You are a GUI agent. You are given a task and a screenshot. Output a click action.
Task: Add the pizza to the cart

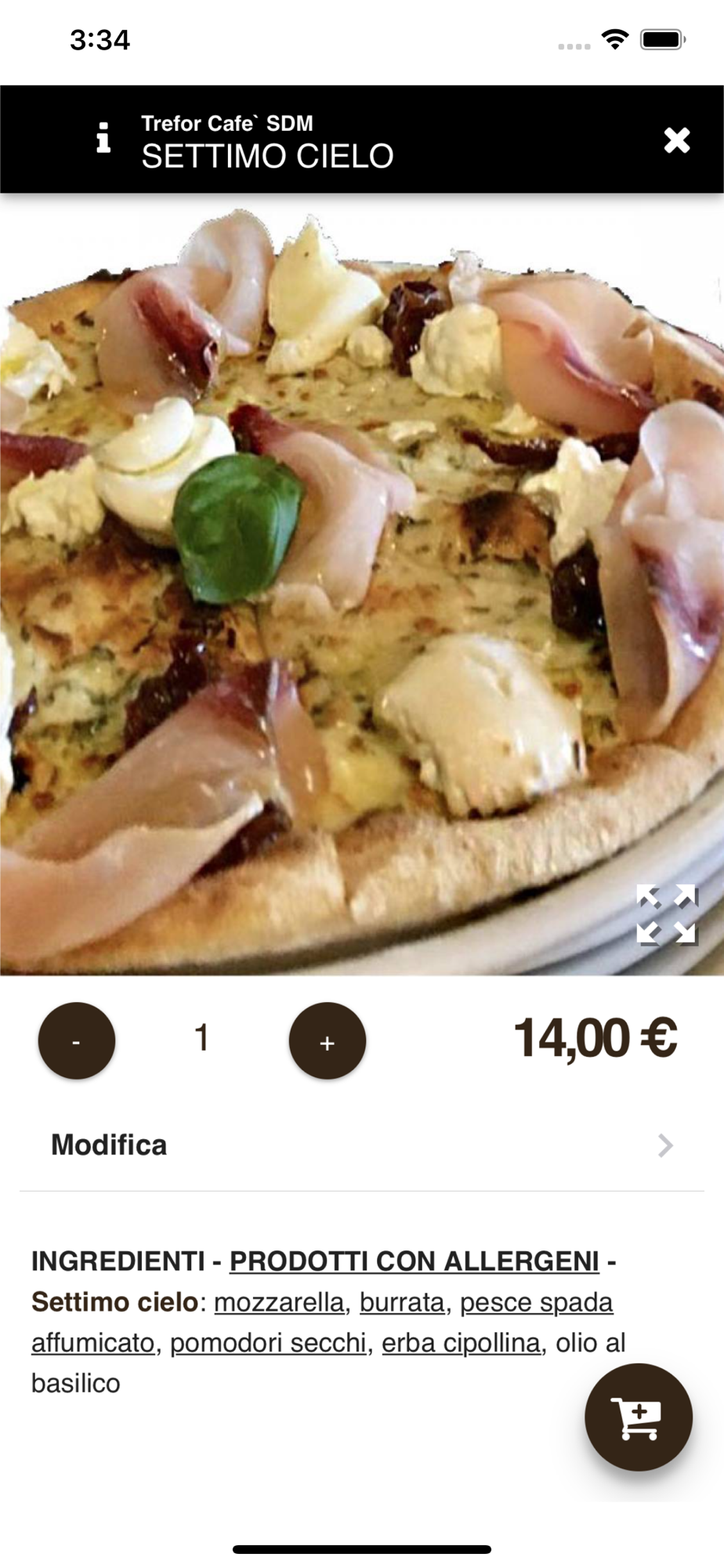pyautogui.click(x=638, y=1417)
